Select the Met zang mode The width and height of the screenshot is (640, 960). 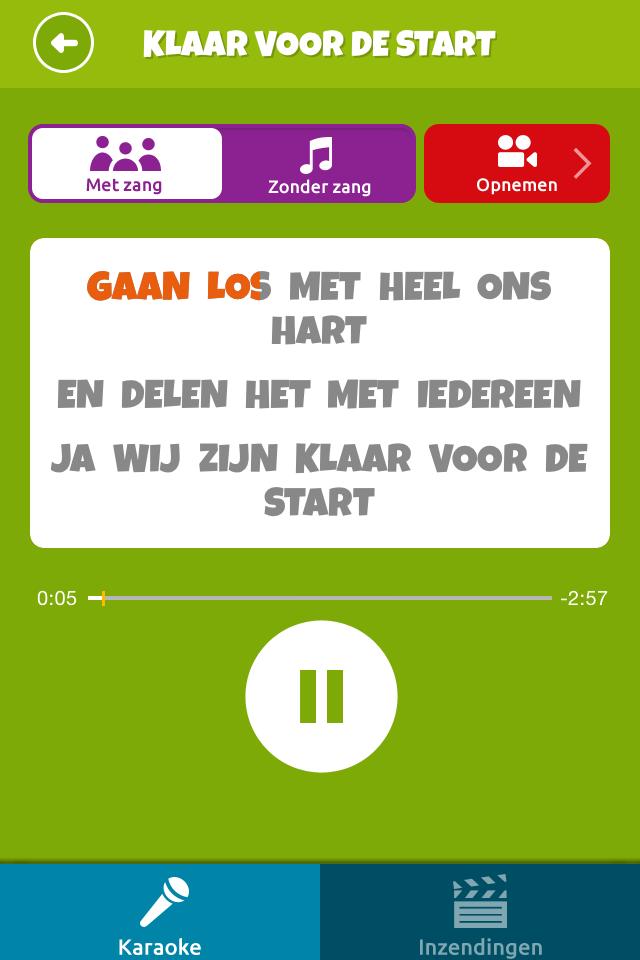click(125, 163)
